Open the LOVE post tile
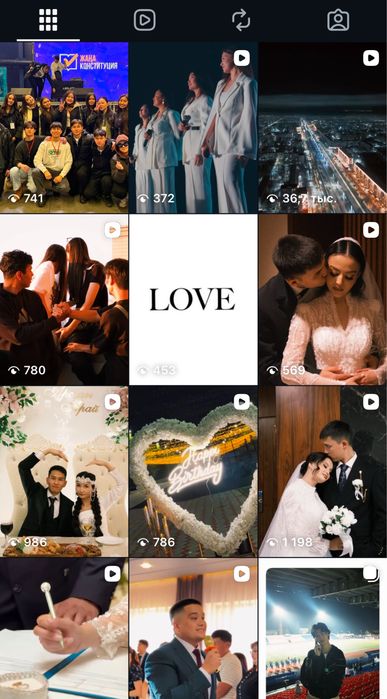Screen dimensions: 387x699 [x=193, y=300]
